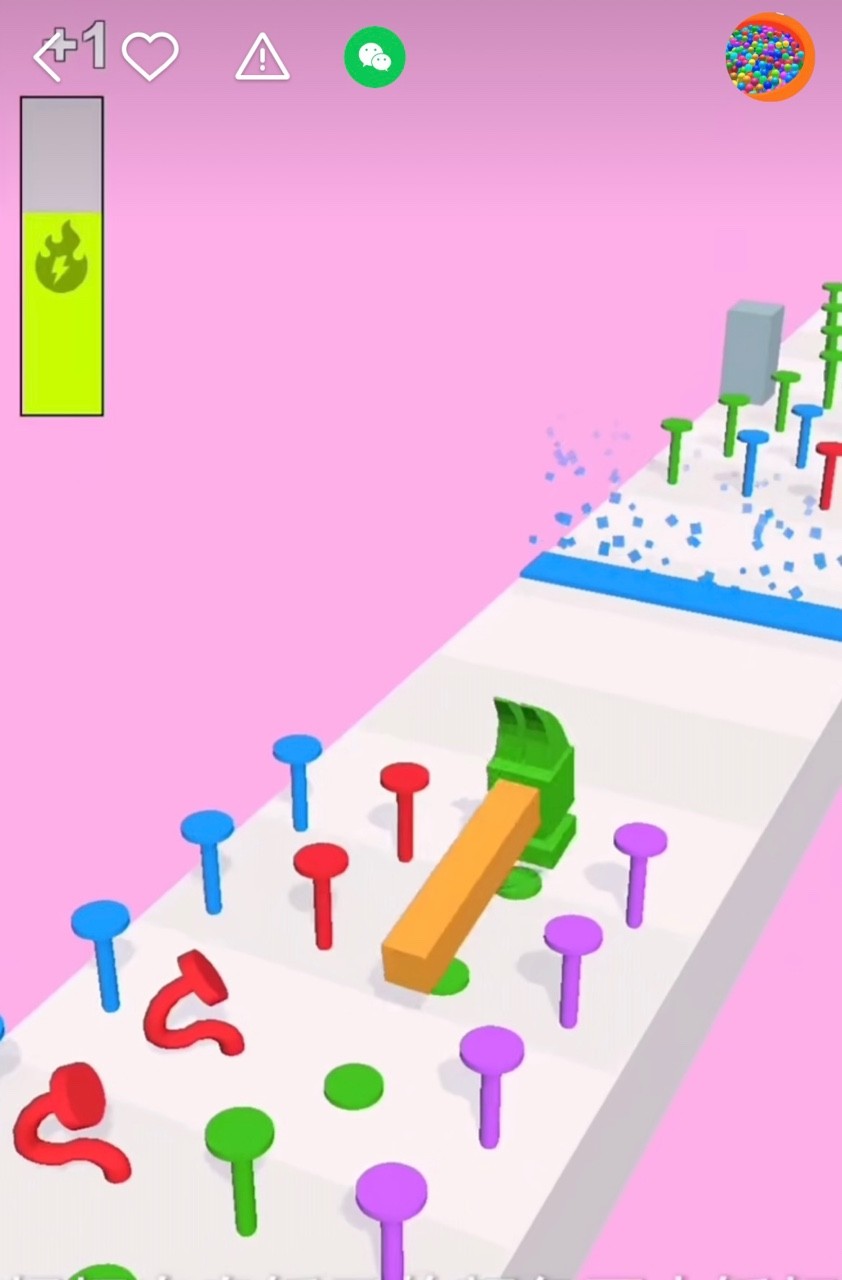Open the colorful balls avatar

(769, 57)
